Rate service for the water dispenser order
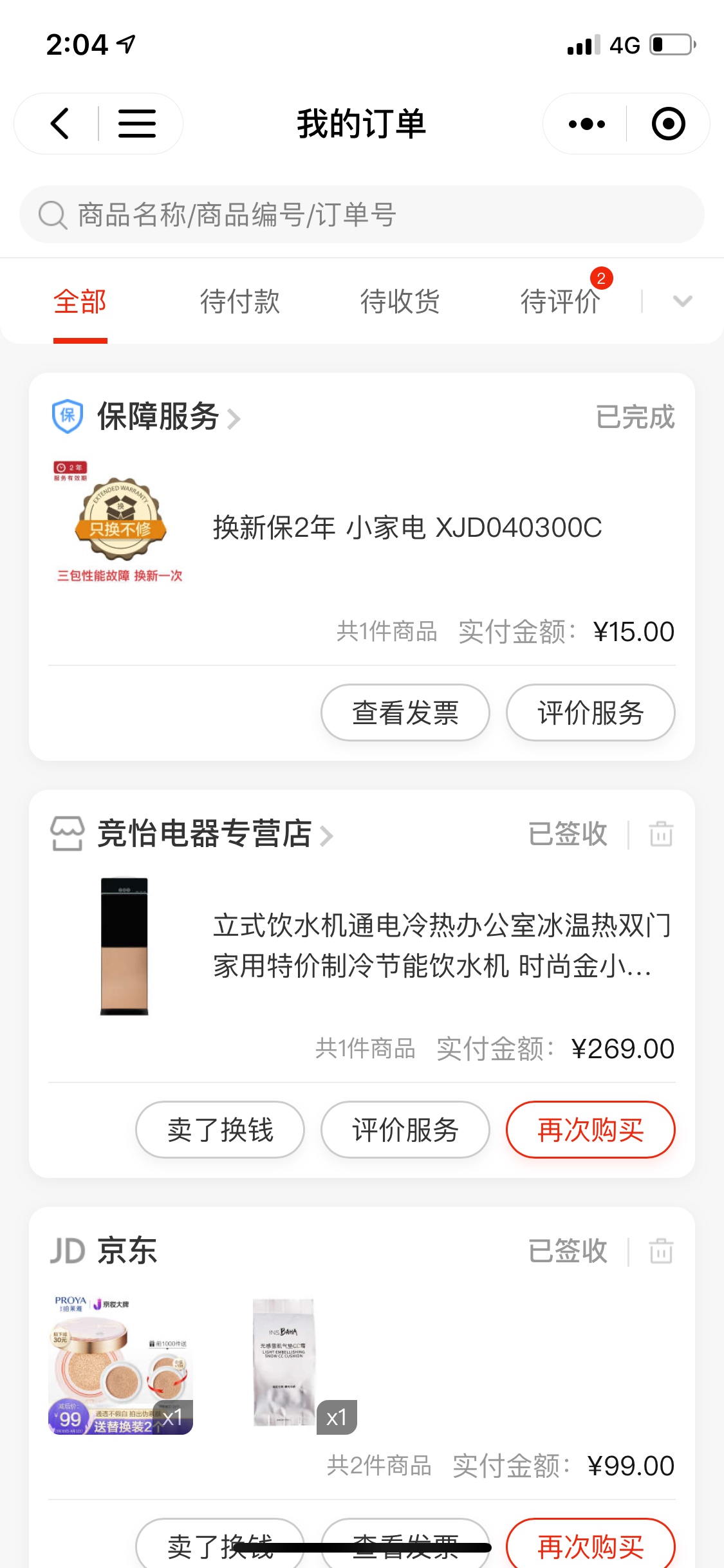Screen dimensions: 724x1568 [x=405, y=1130]
